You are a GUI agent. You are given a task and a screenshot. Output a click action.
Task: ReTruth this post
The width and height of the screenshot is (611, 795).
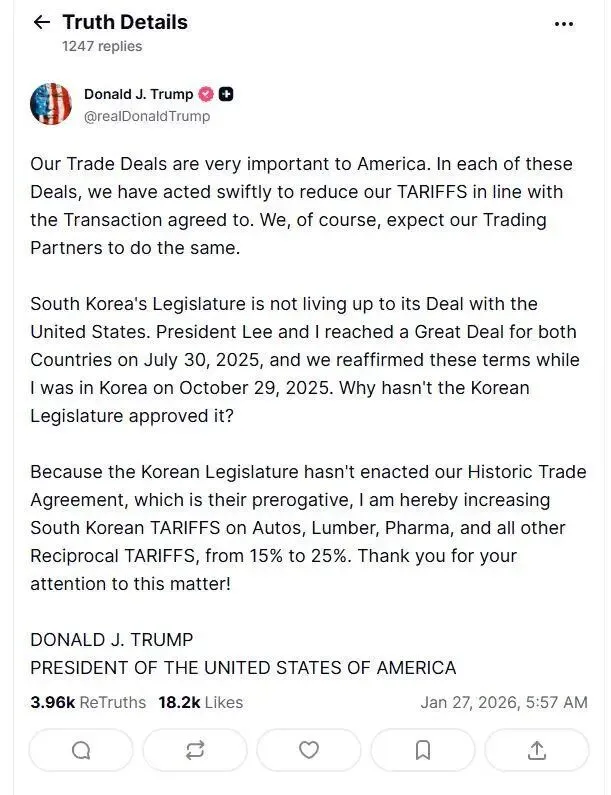tap(195, 749)
